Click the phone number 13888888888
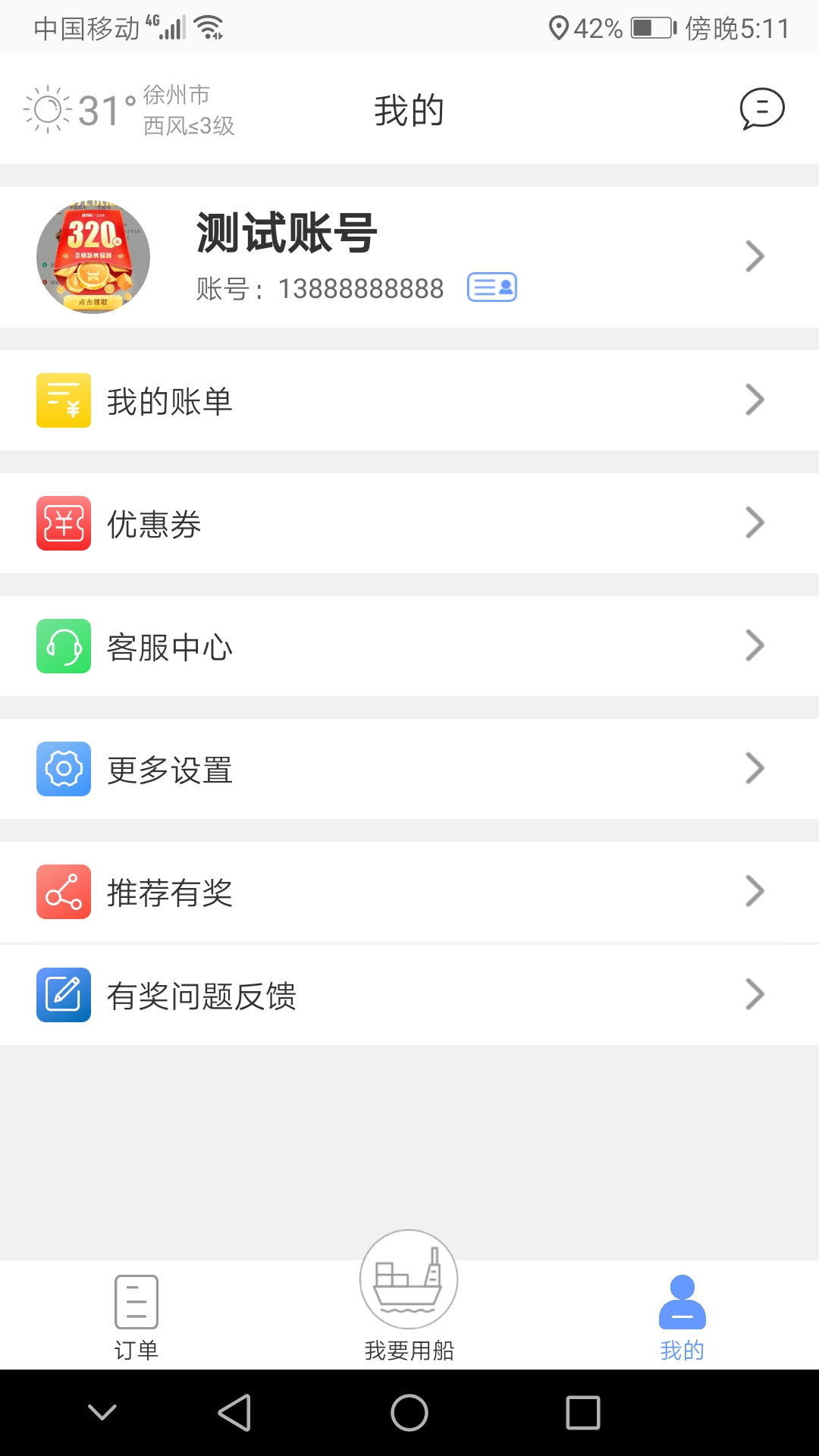 point(360,289)
